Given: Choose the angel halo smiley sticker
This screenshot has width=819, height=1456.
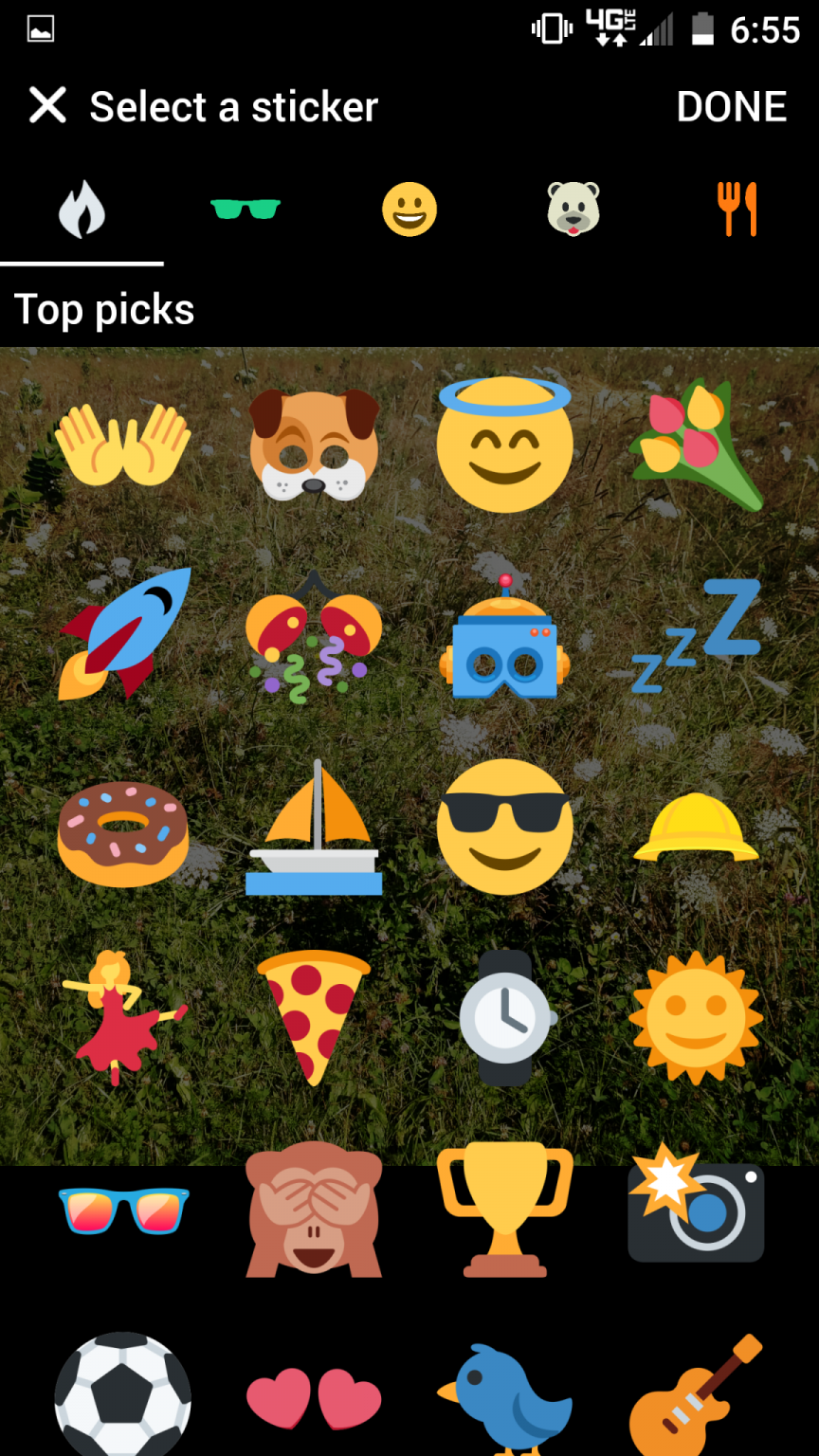Looking at the screenshot, I should pyautogui.click(x=504, y=444).
